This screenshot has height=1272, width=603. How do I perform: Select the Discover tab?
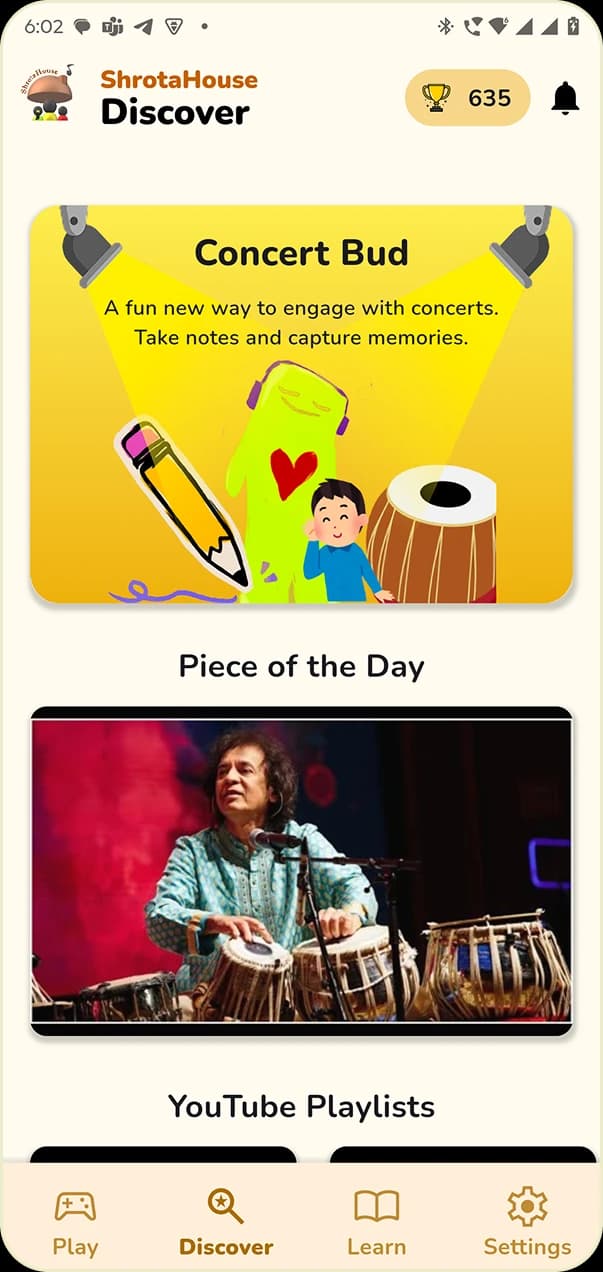pos(226,1222)
